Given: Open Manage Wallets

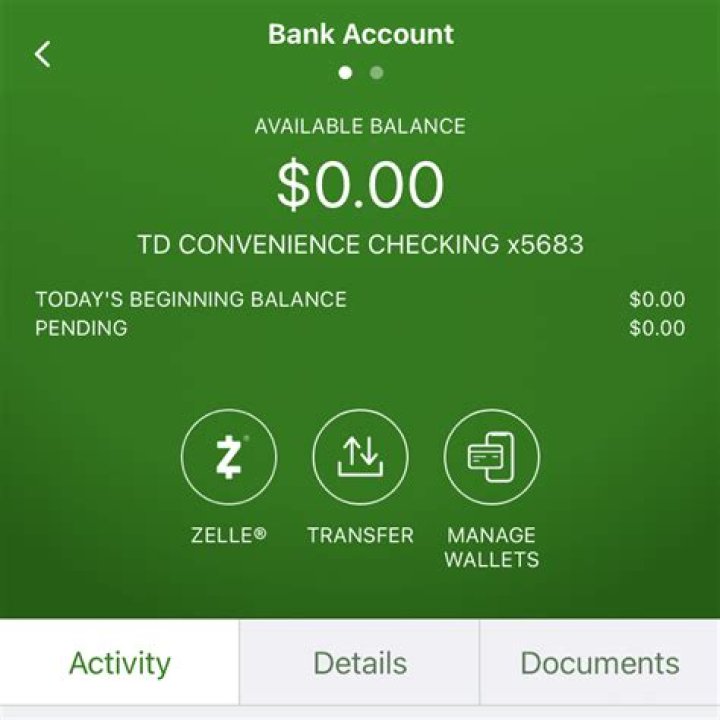Looking at the screenshot, I should pyautogui.click(x=491, y=457).
